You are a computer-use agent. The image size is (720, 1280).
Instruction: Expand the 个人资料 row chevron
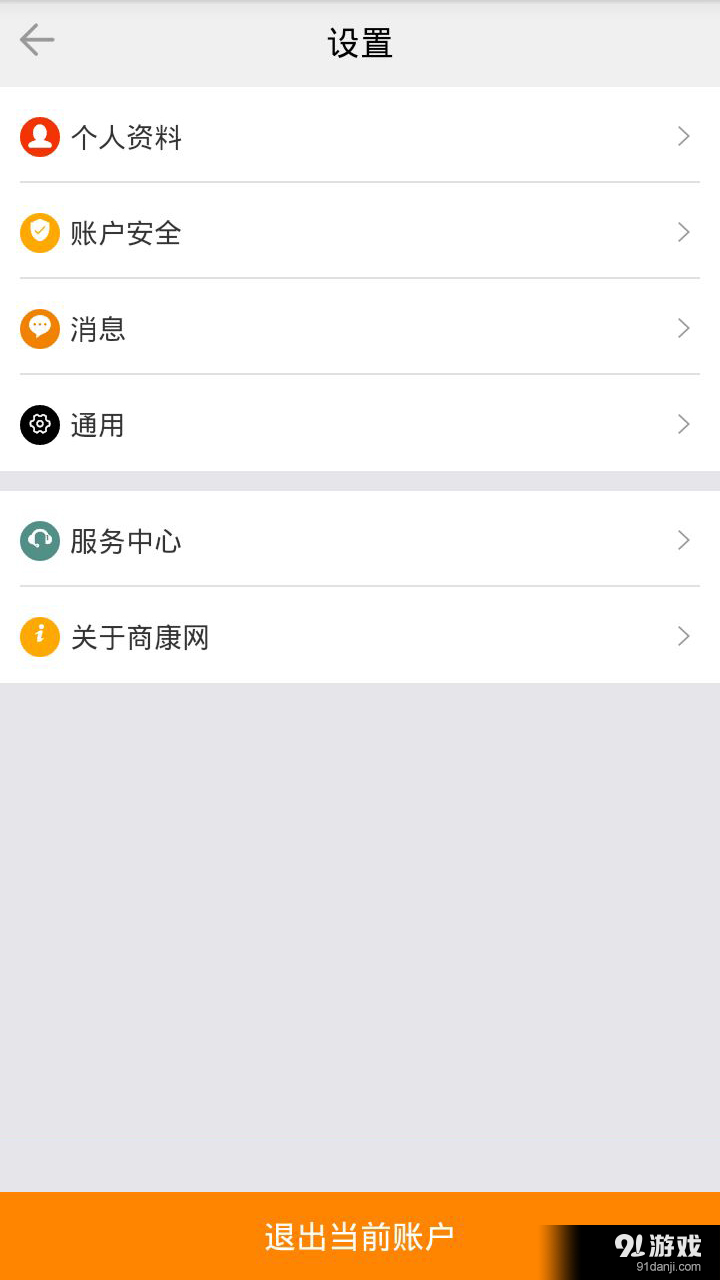[683, 136]
